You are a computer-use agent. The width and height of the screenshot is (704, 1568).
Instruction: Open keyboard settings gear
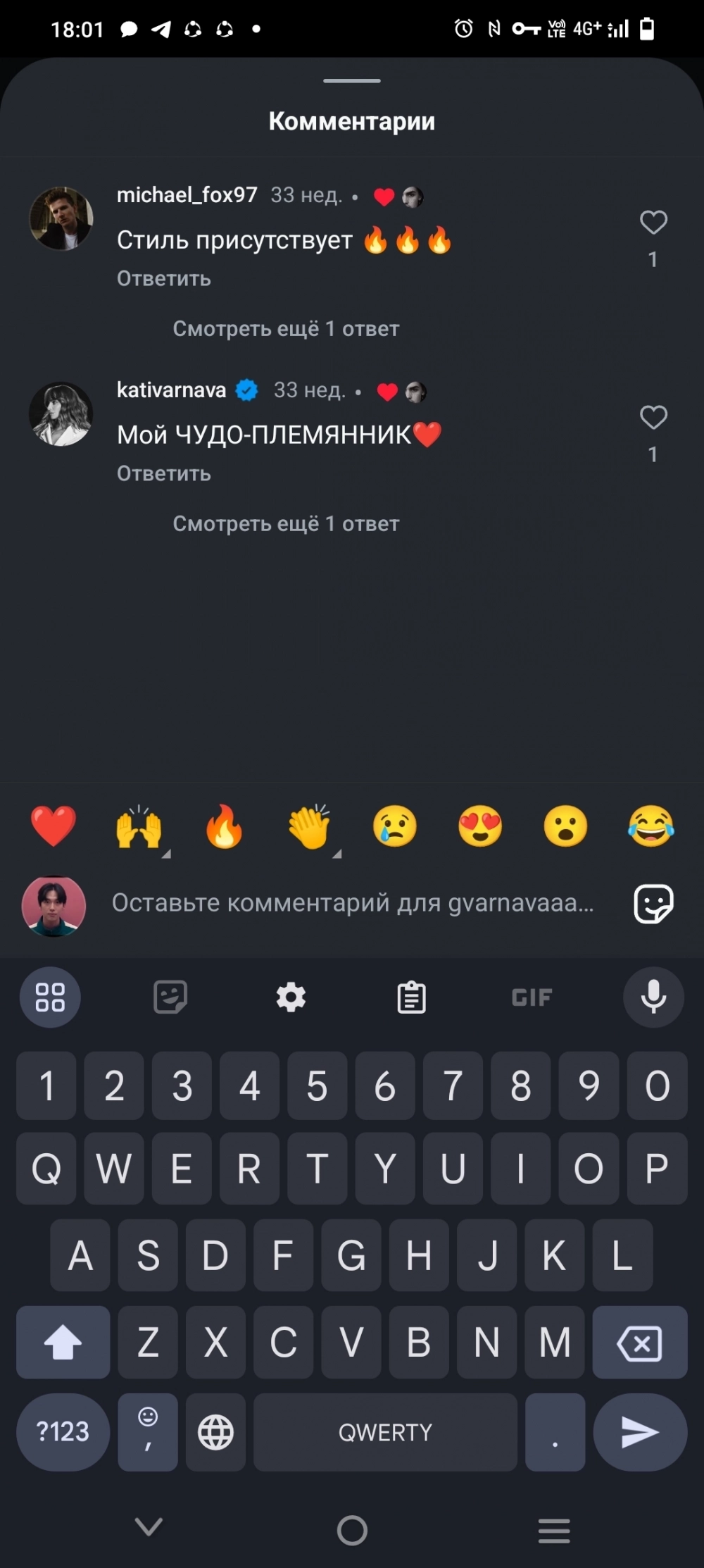pos(291,997)
